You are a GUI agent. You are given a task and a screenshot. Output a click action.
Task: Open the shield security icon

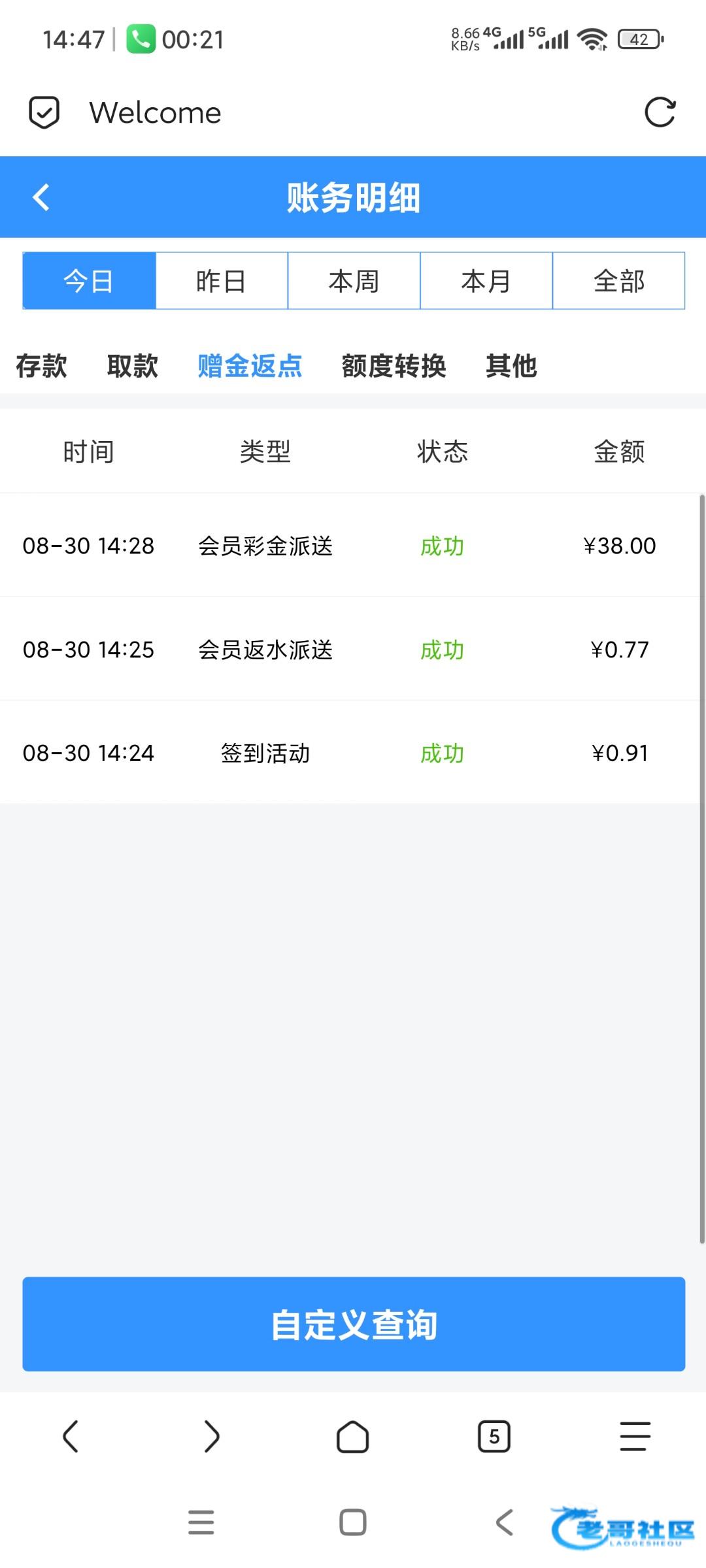point(44,112)
